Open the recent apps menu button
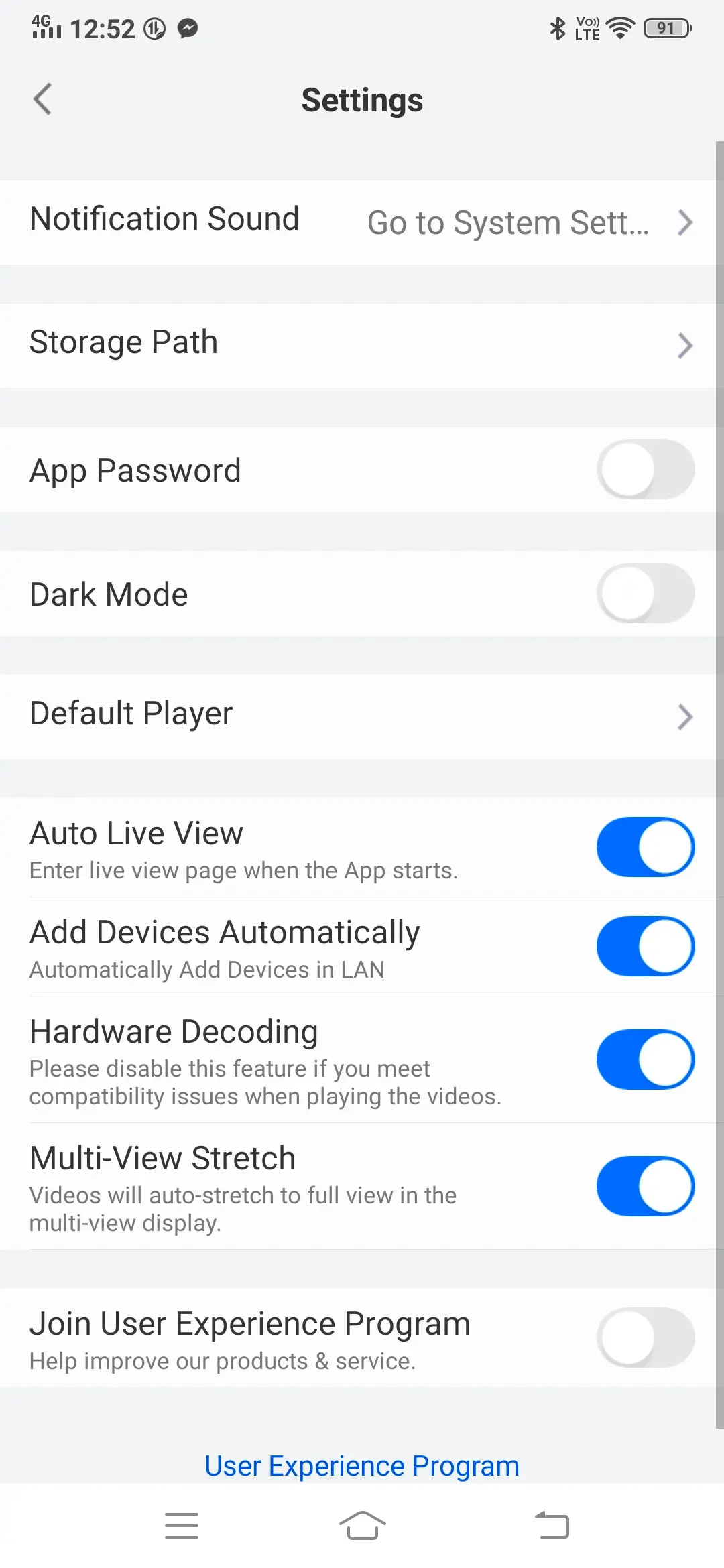The image size is (724, 1568). click(182, 1526)
